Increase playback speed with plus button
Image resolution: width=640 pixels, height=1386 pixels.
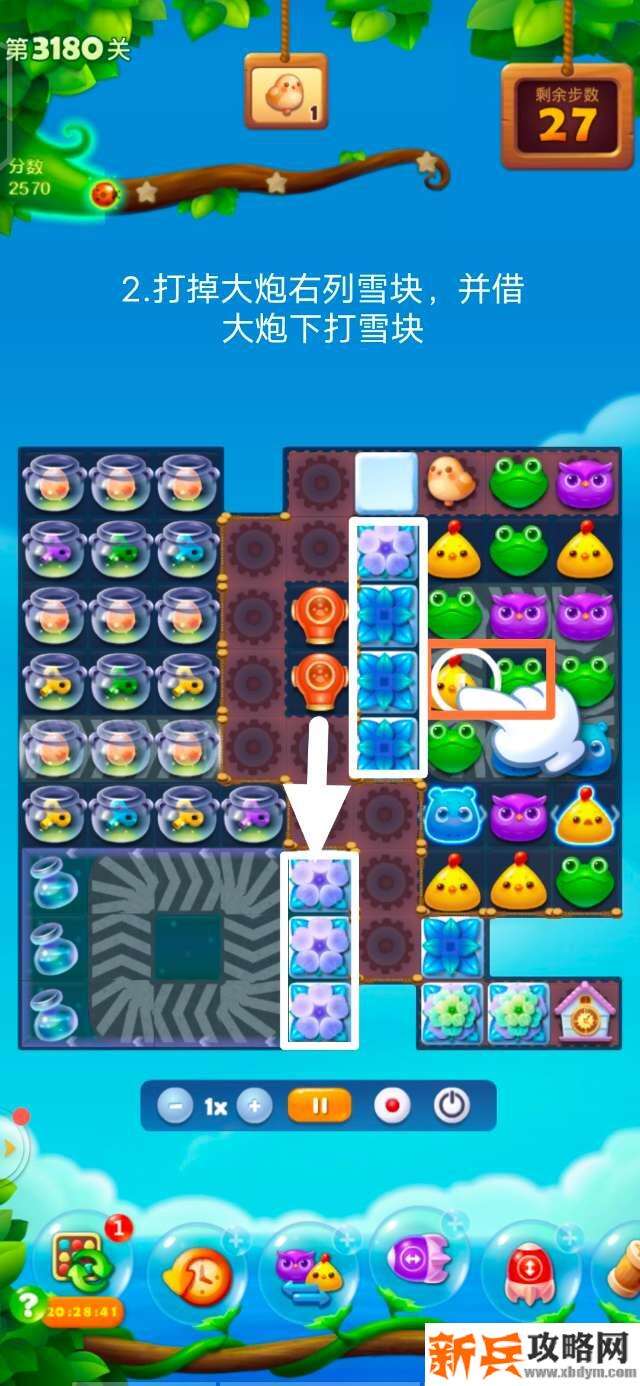[255, 1107]
